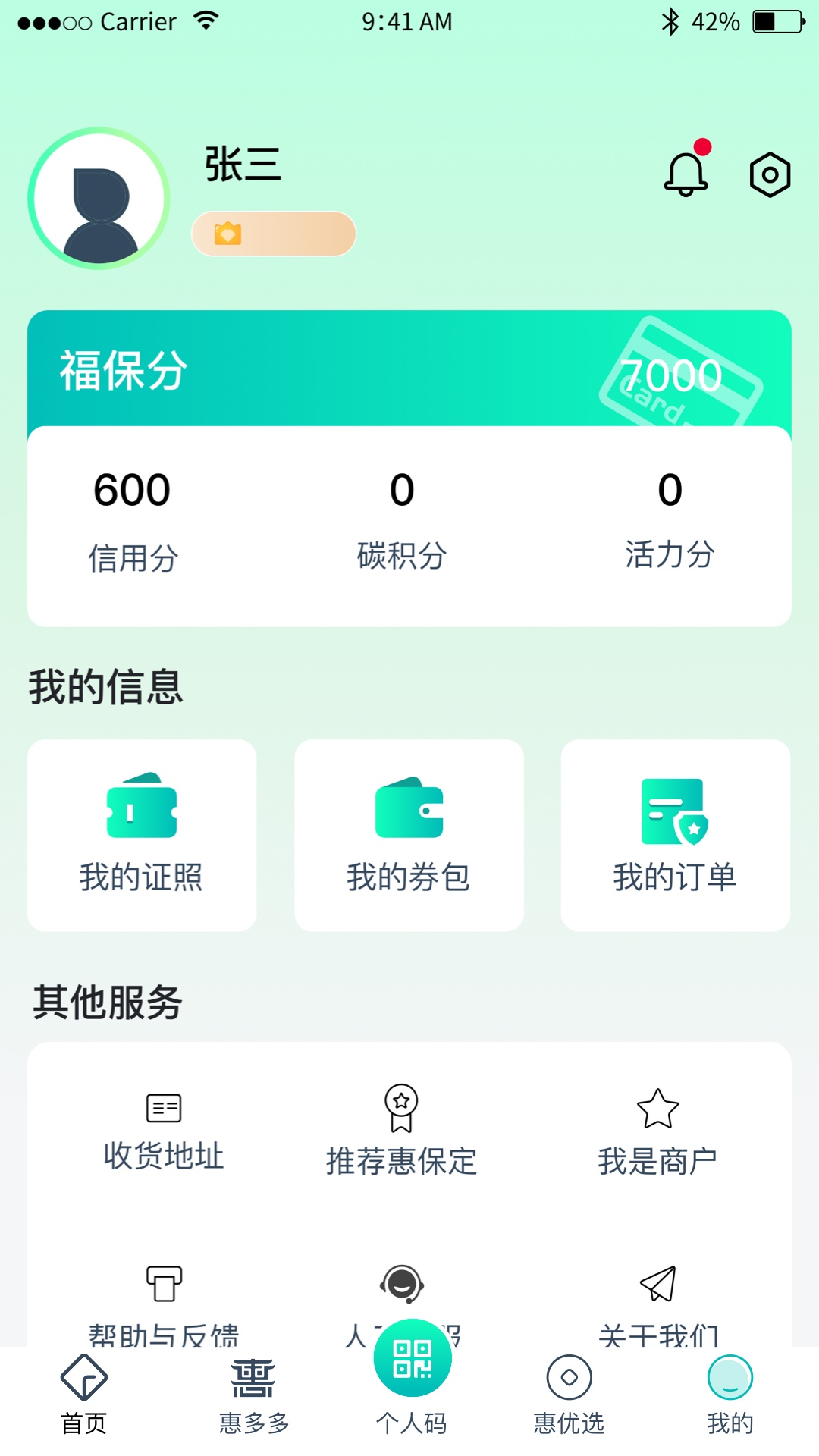Tap the customer service headset icon
819x1456 pixels.
tap(402, 1284)
